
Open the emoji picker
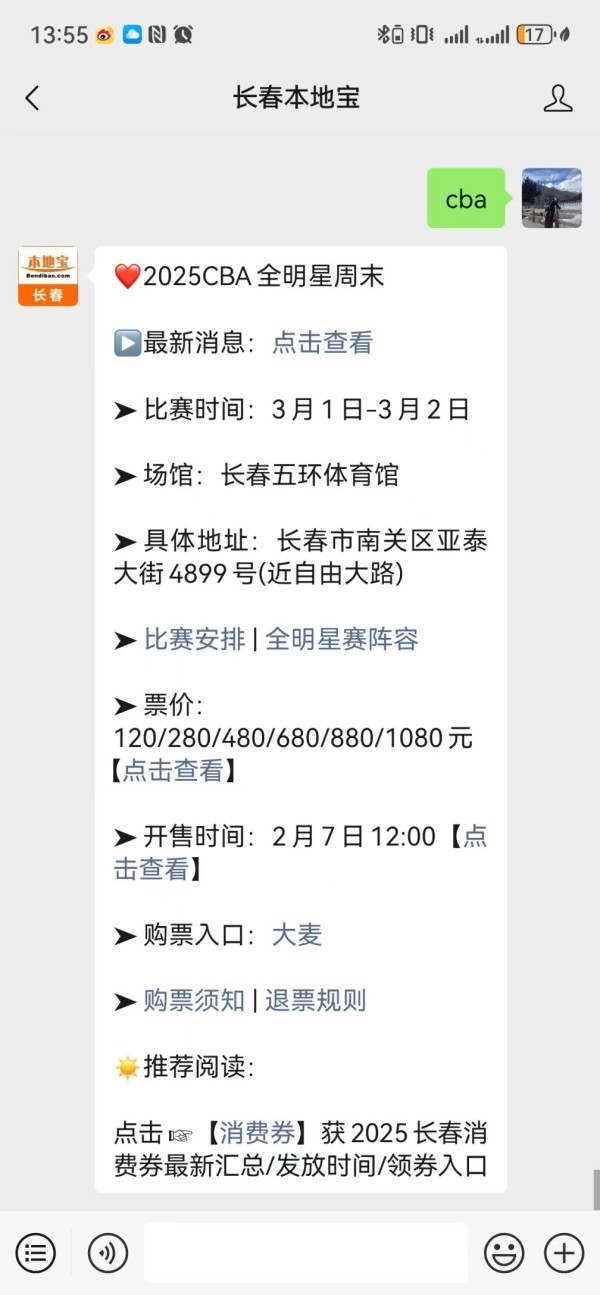coord(504,1252)
